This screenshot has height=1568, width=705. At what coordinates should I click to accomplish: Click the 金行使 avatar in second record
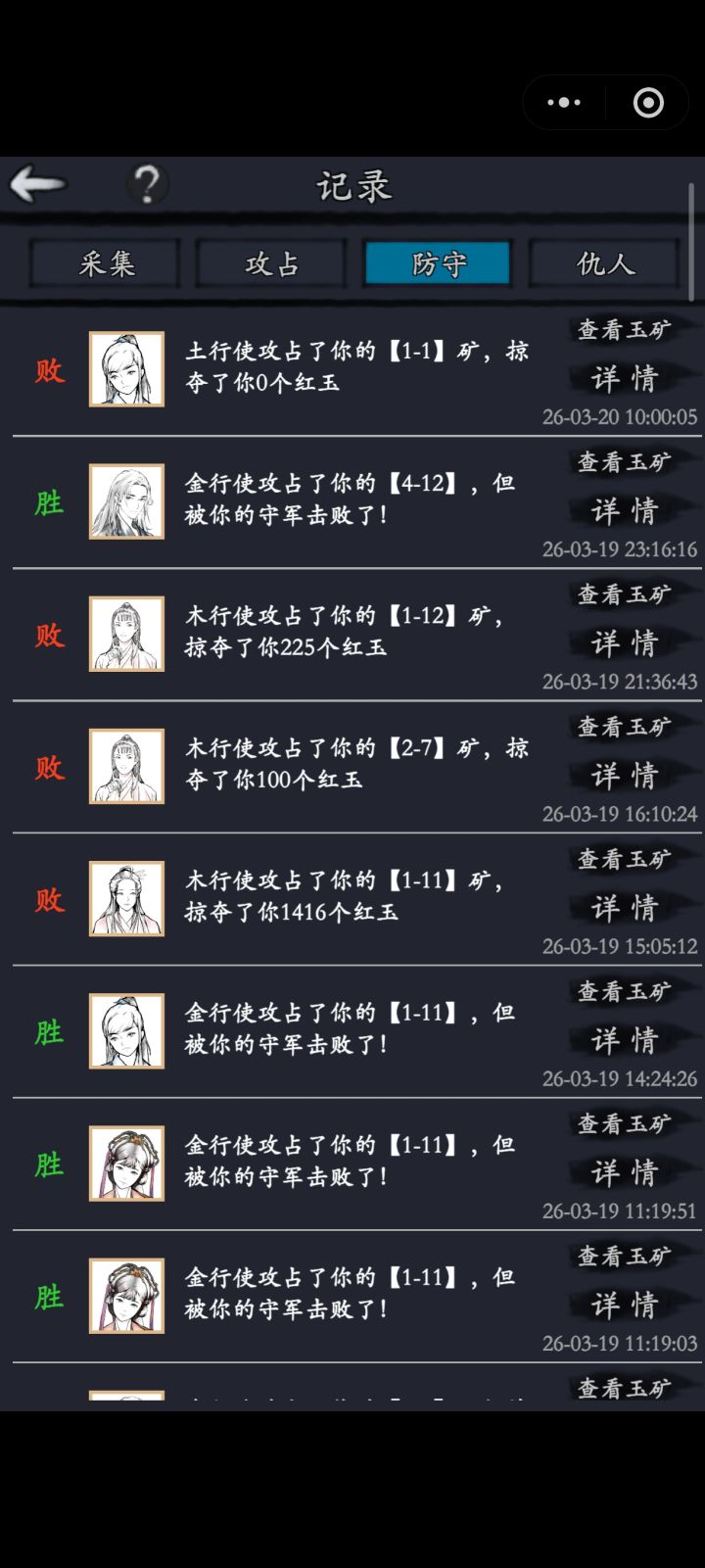(x=126, y=501)
